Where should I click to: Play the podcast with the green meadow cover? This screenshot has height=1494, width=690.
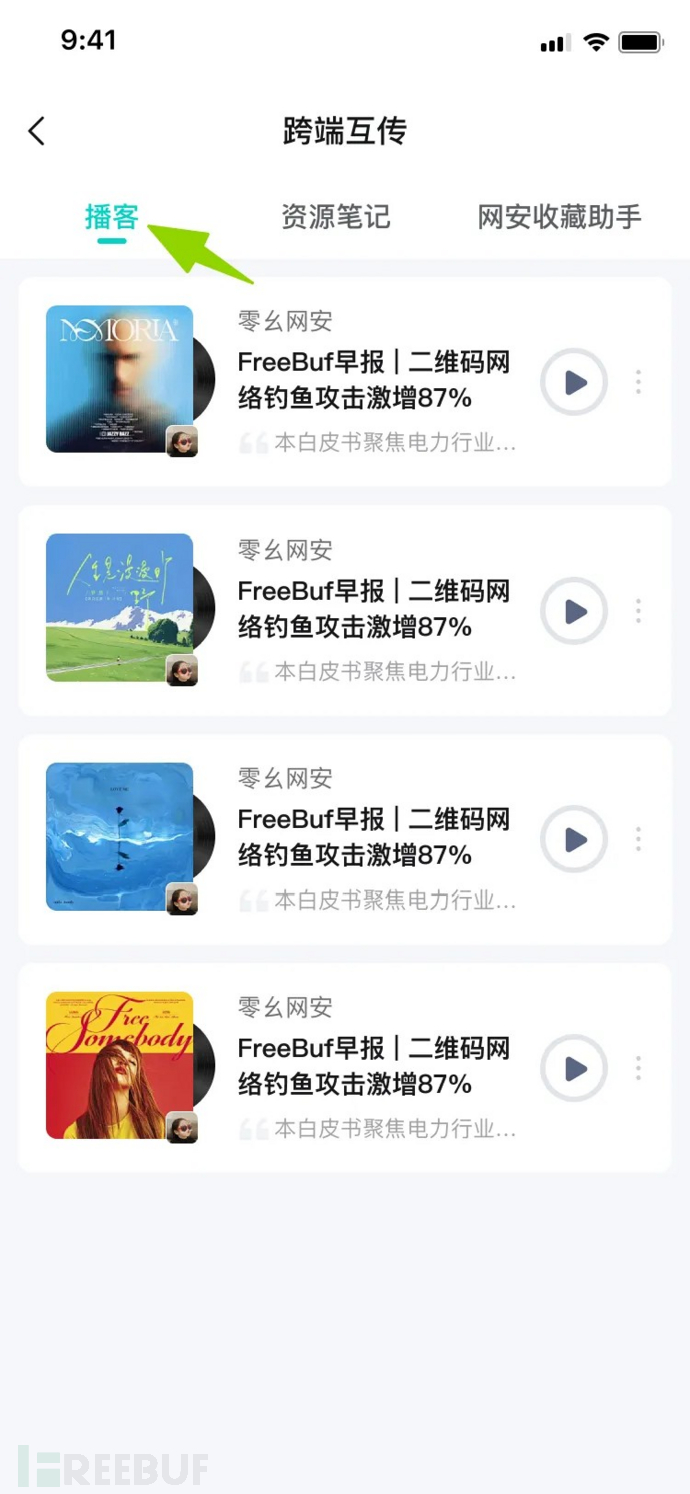(574, 611)
